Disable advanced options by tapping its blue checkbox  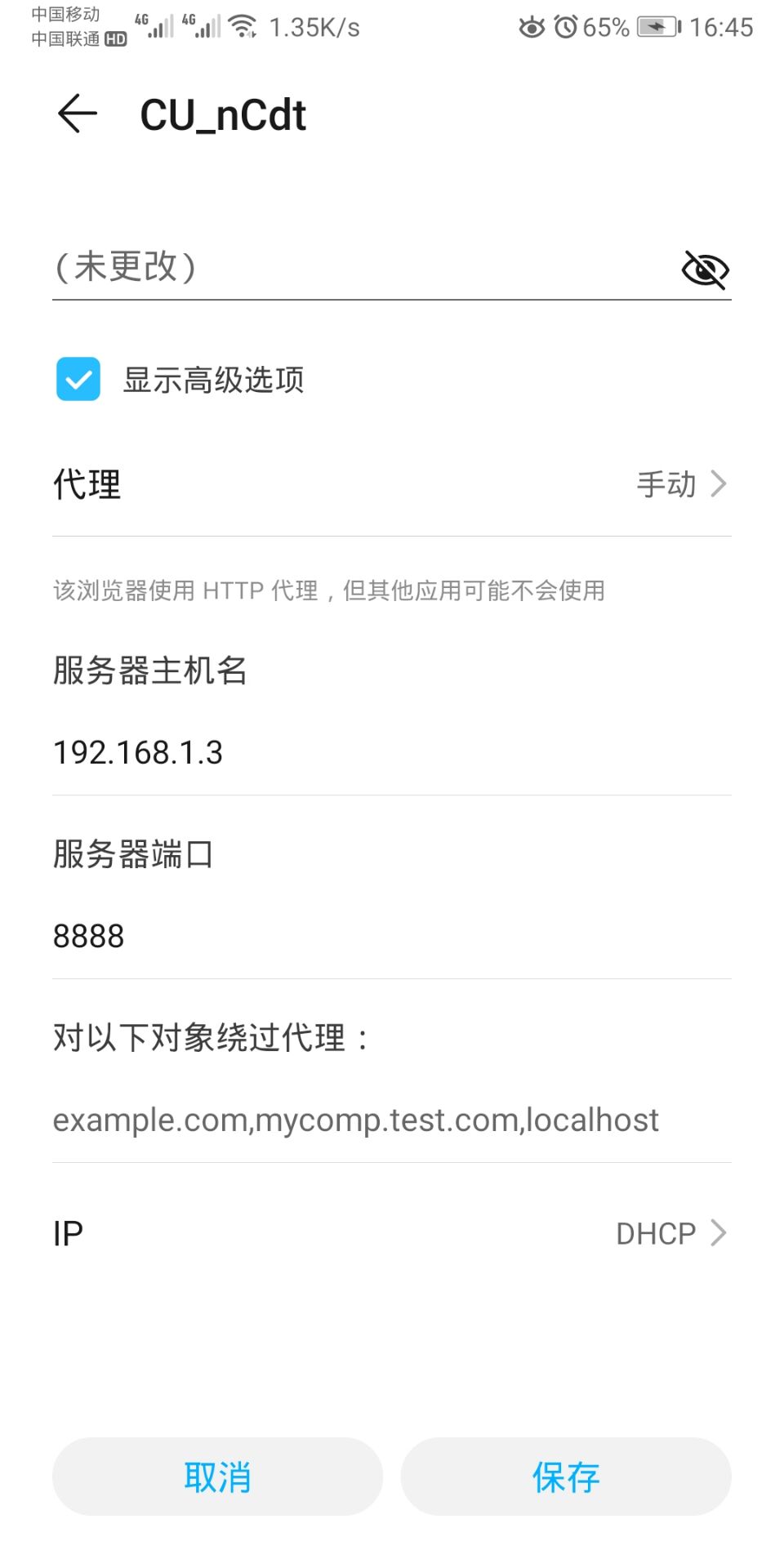78,379
